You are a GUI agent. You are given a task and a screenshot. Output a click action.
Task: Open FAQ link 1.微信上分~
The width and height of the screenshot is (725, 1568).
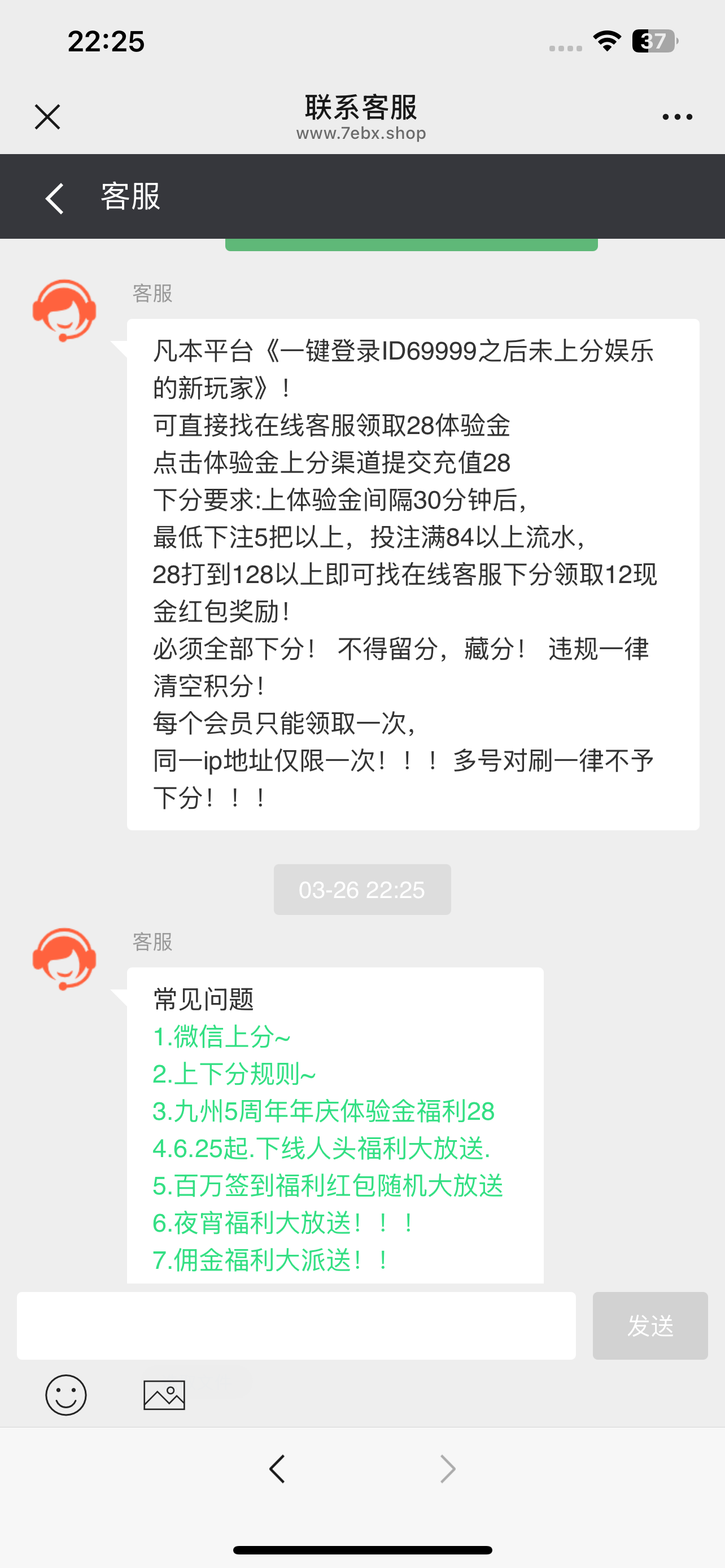click(x=221, y=1037)
